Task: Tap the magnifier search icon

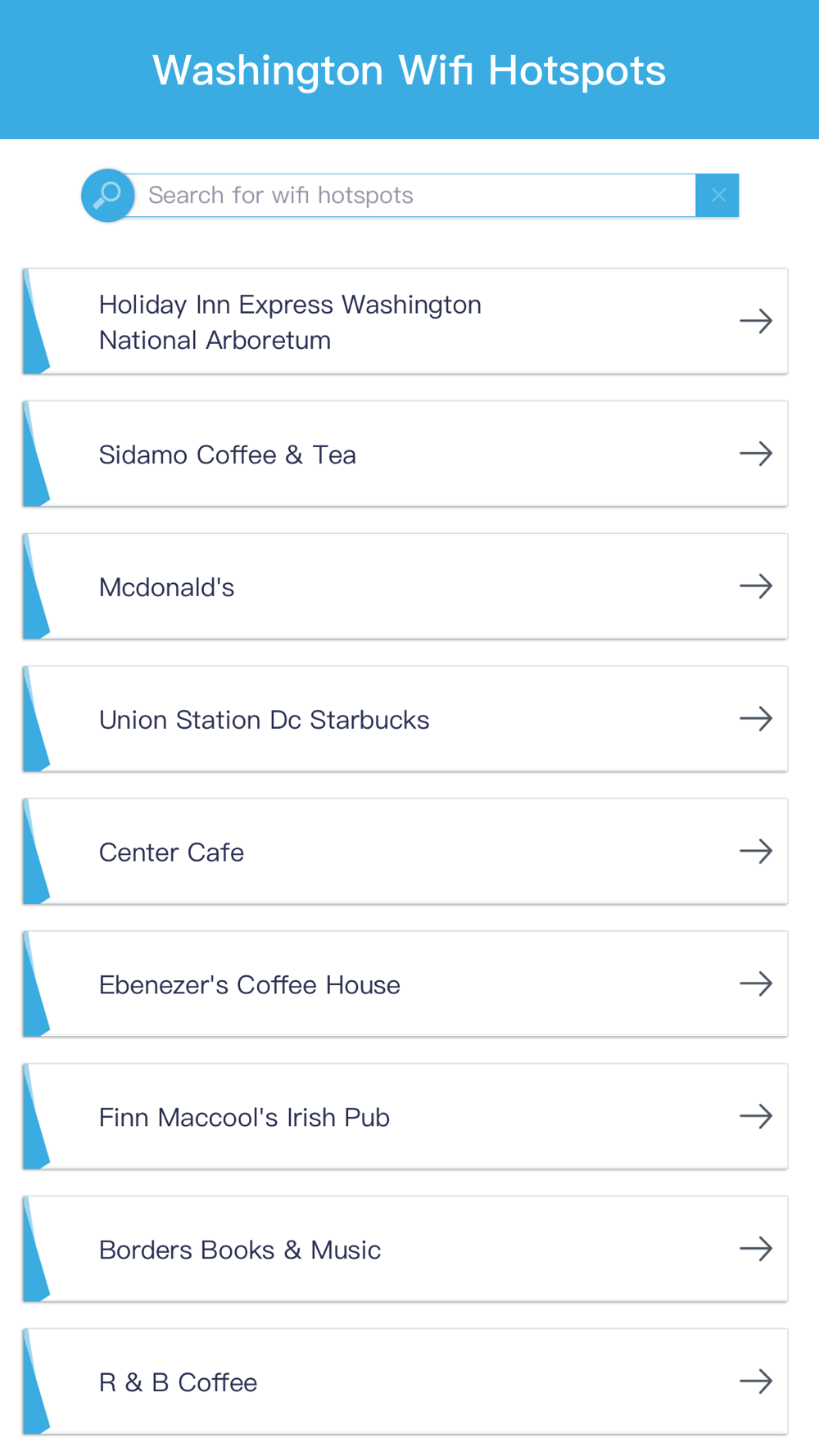Action: coord(107,195)
